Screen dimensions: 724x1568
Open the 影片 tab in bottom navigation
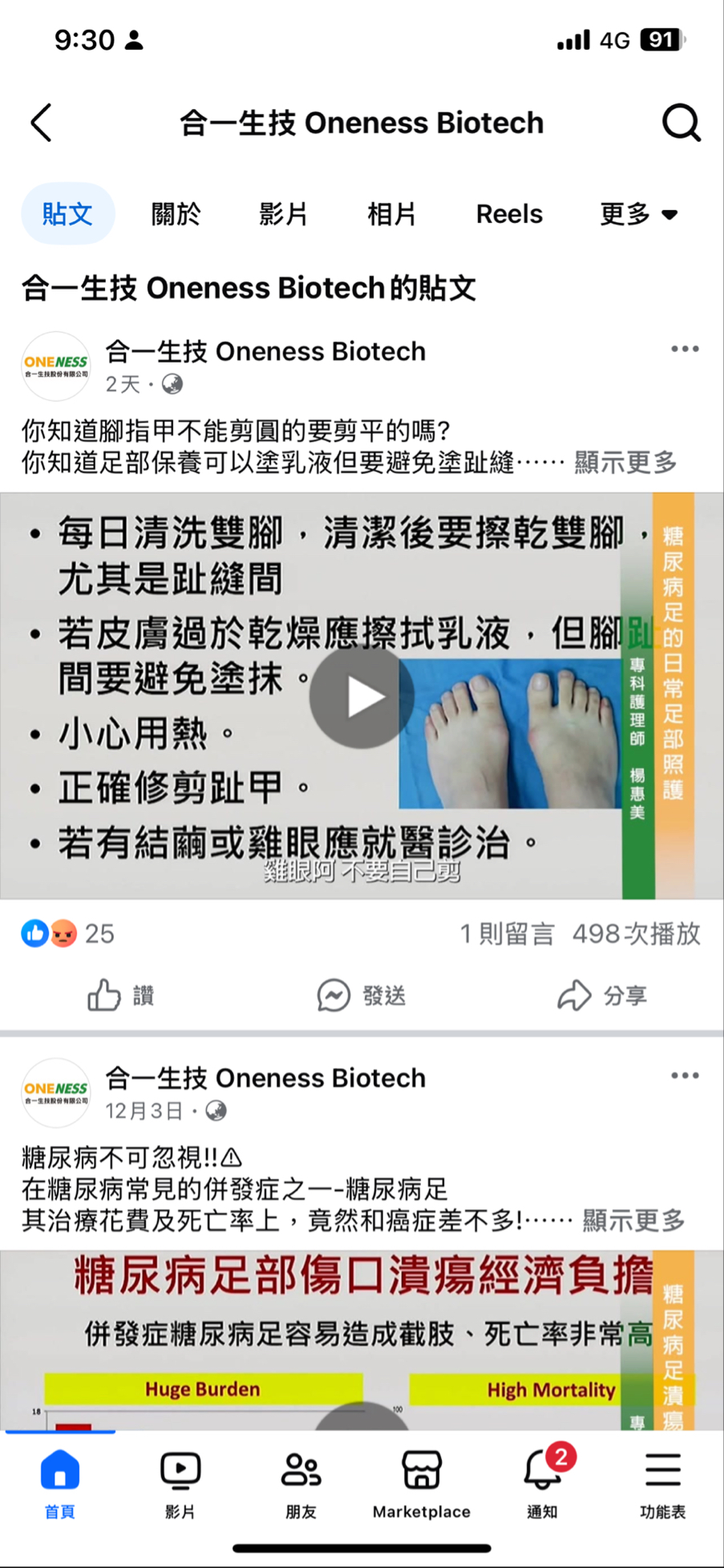pyautogui.click(x=180, y=1484)
